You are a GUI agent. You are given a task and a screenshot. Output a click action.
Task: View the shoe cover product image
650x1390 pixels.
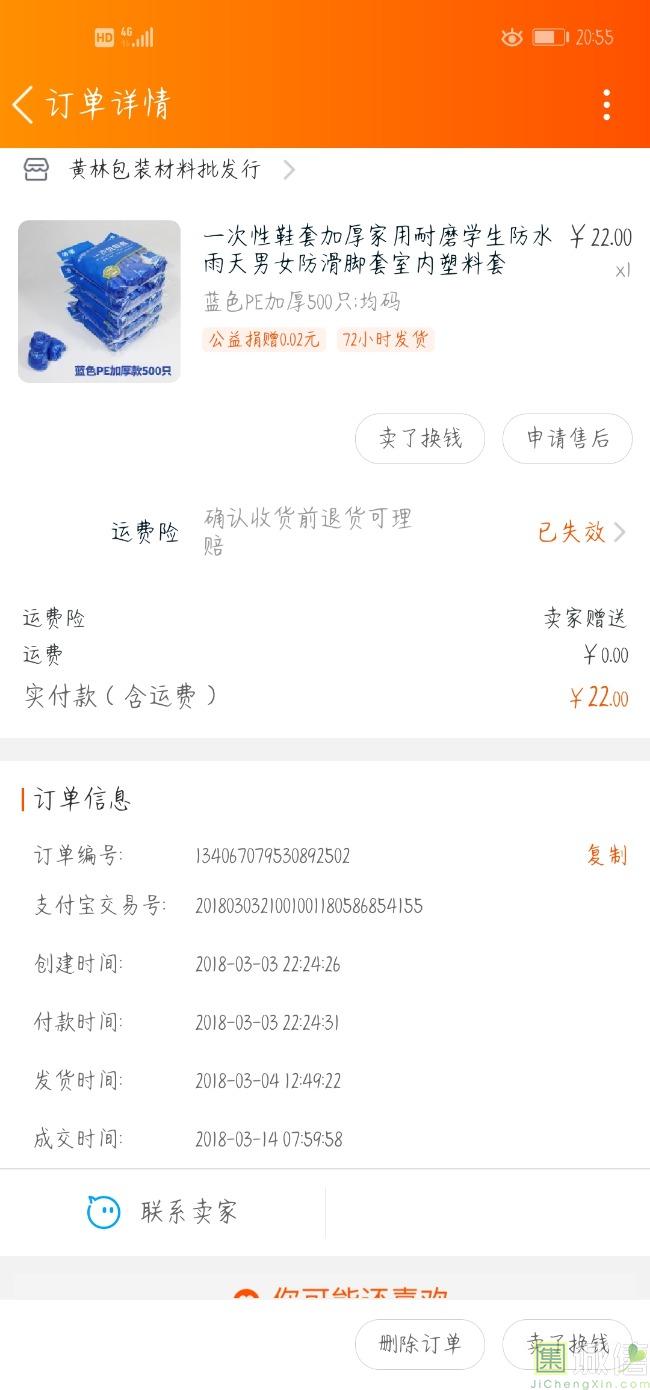[x=99, y=301]
